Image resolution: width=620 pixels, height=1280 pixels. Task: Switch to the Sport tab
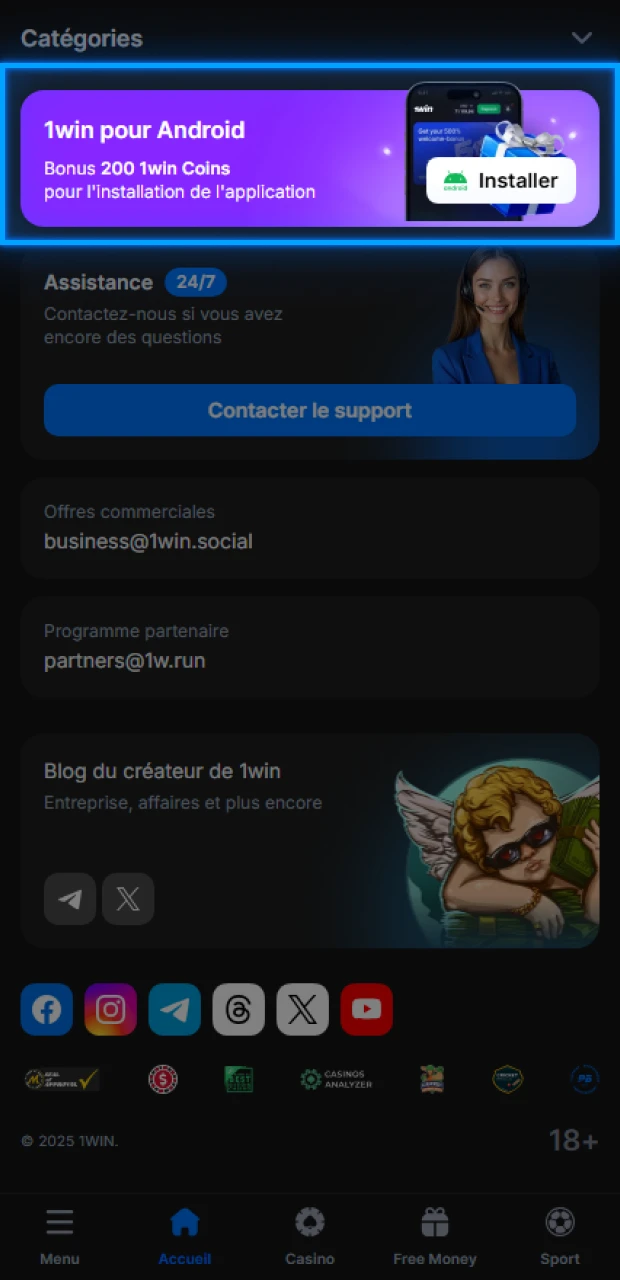[560, 1236]
